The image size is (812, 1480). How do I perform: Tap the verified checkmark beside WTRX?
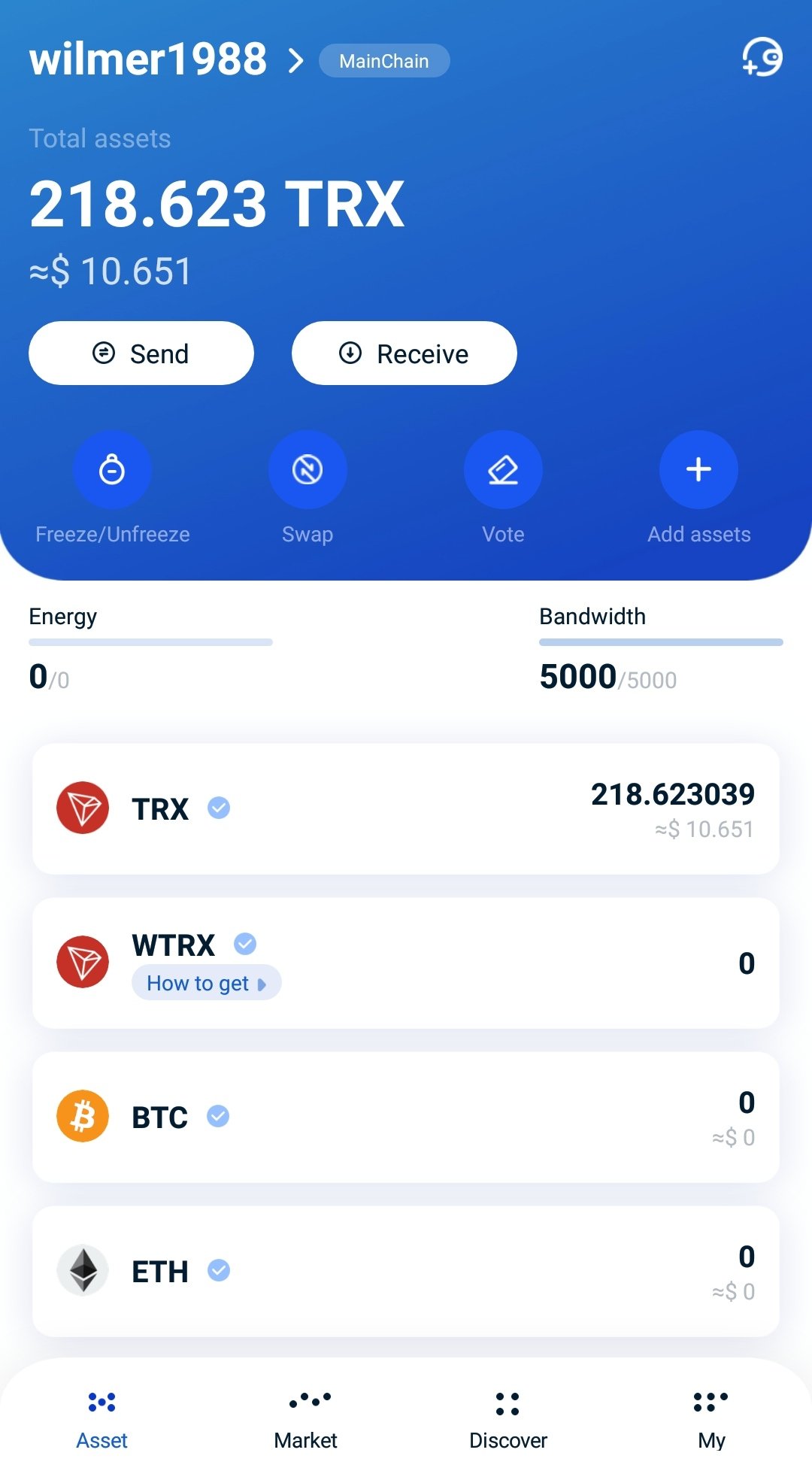pyautogui.click(x=244, y=944)
